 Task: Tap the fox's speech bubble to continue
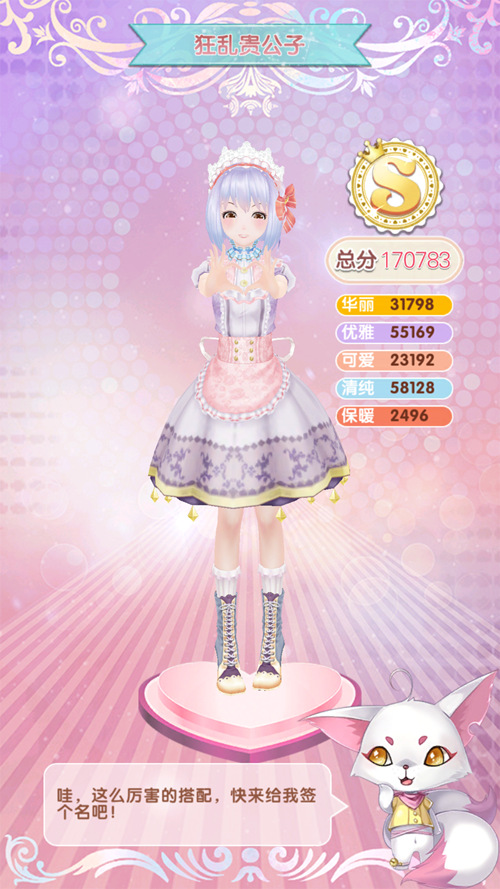pyautogui.click(x=193, y=805)
